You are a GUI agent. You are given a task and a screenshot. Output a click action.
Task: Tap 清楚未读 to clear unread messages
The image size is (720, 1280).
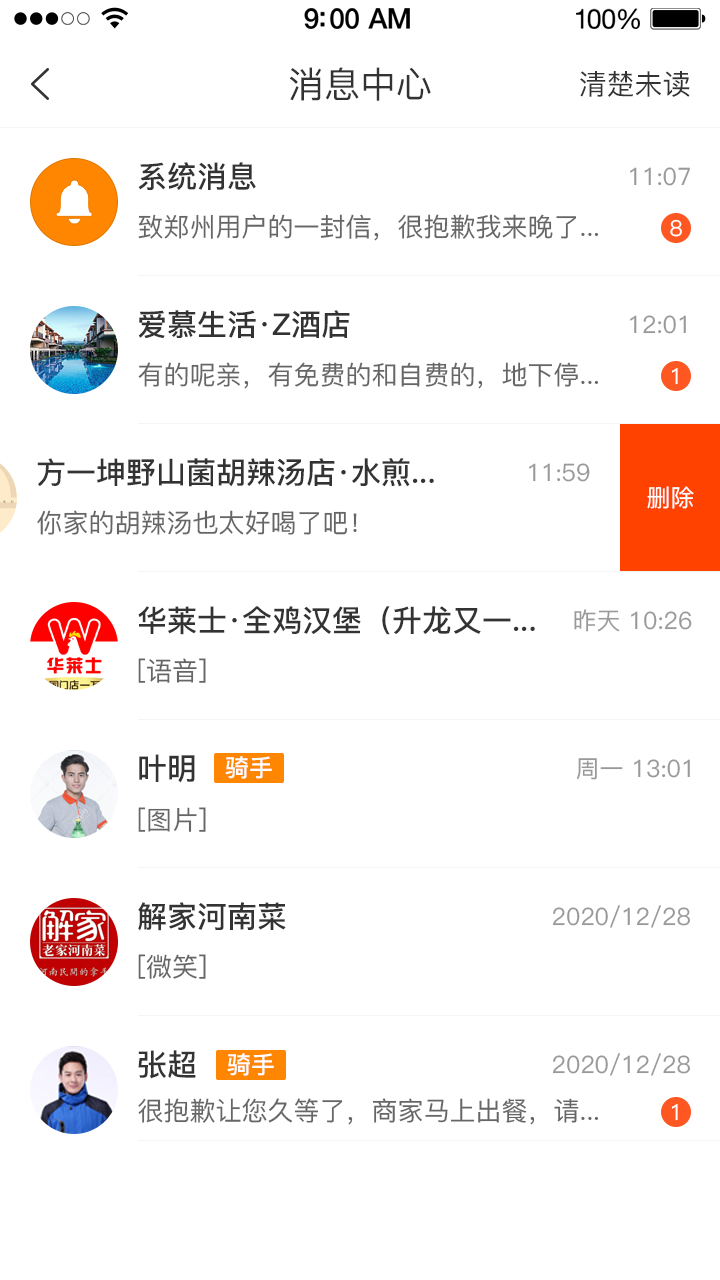634,85
